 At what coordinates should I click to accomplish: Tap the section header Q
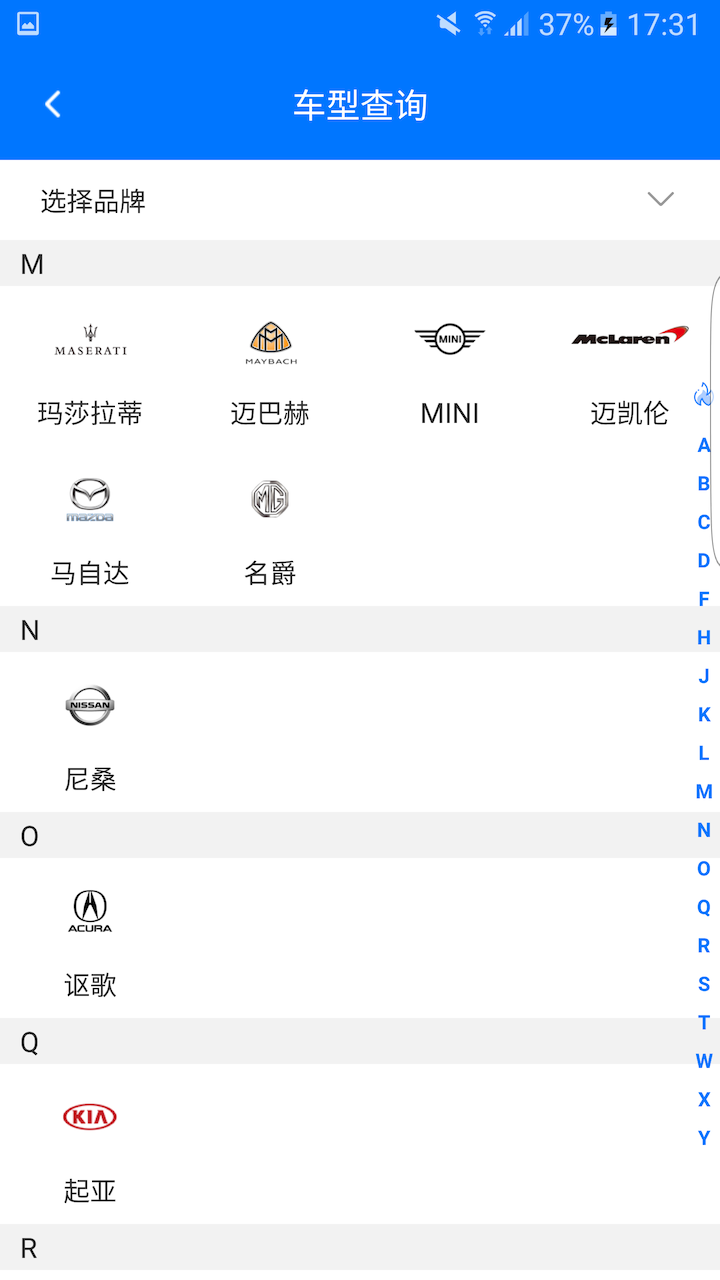point(30,1042)
